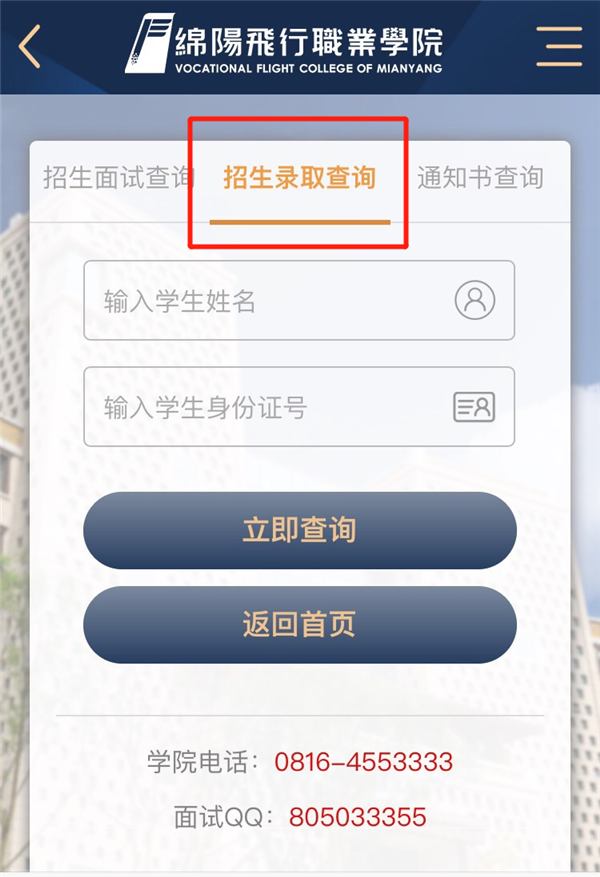This screenshot has width=600, height=877.
Task: Switch to 招生面试查询 tab
Action: point(117,179)
